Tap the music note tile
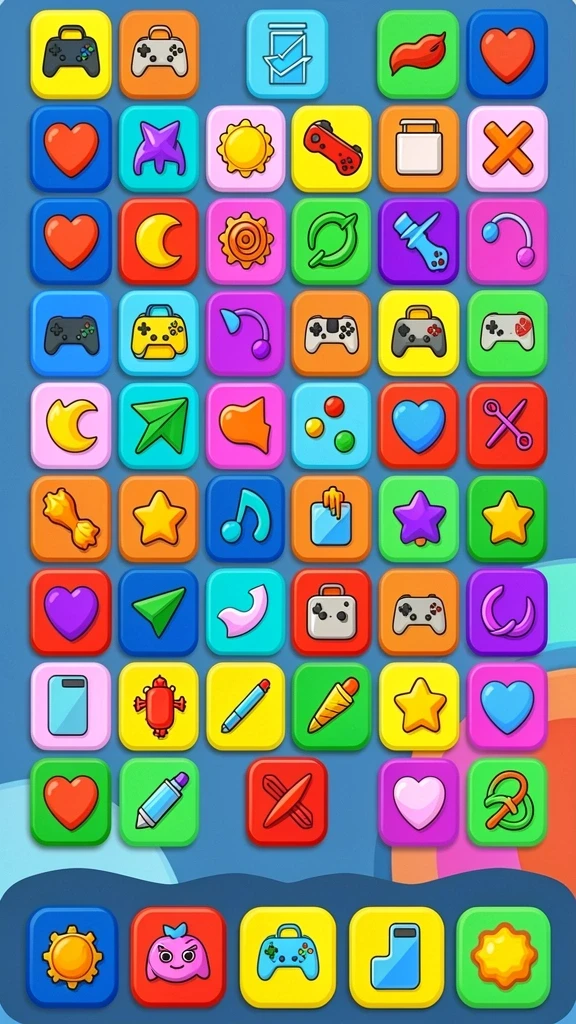 pyautogui.click(x=246, y=518)
